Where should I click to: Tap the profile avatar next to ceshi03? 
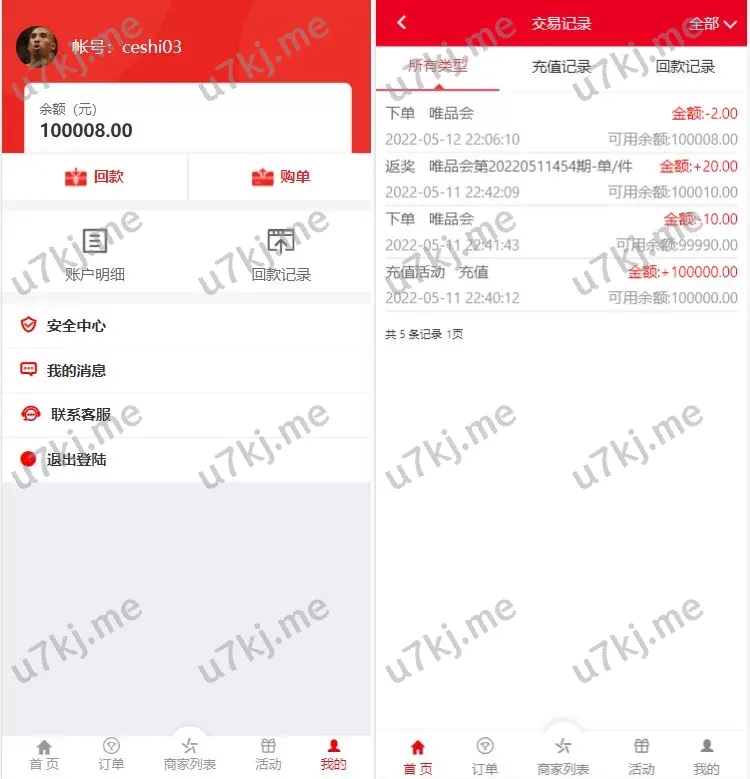point(37,46)
